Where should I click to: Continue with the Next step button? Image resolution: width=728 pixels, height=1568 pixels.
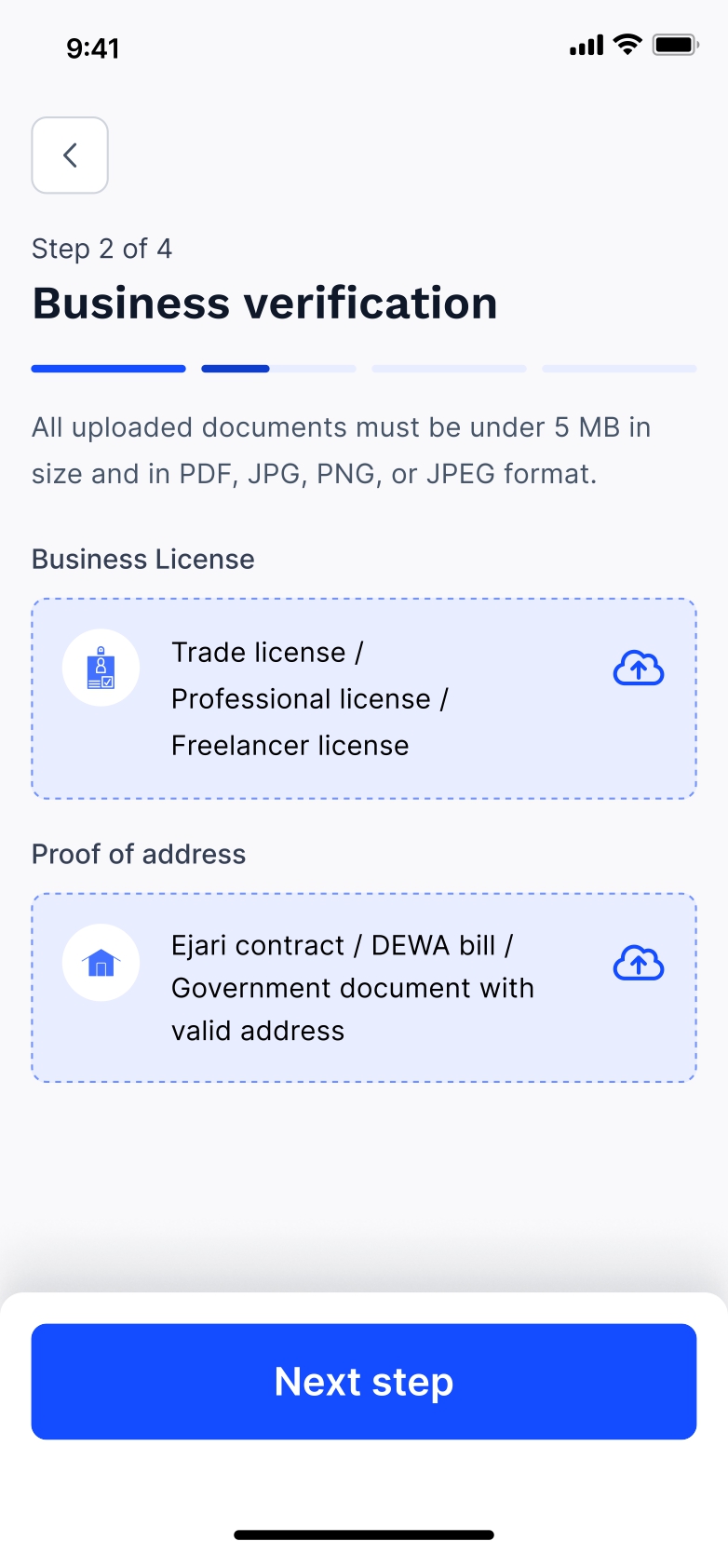coord(364,1381)
